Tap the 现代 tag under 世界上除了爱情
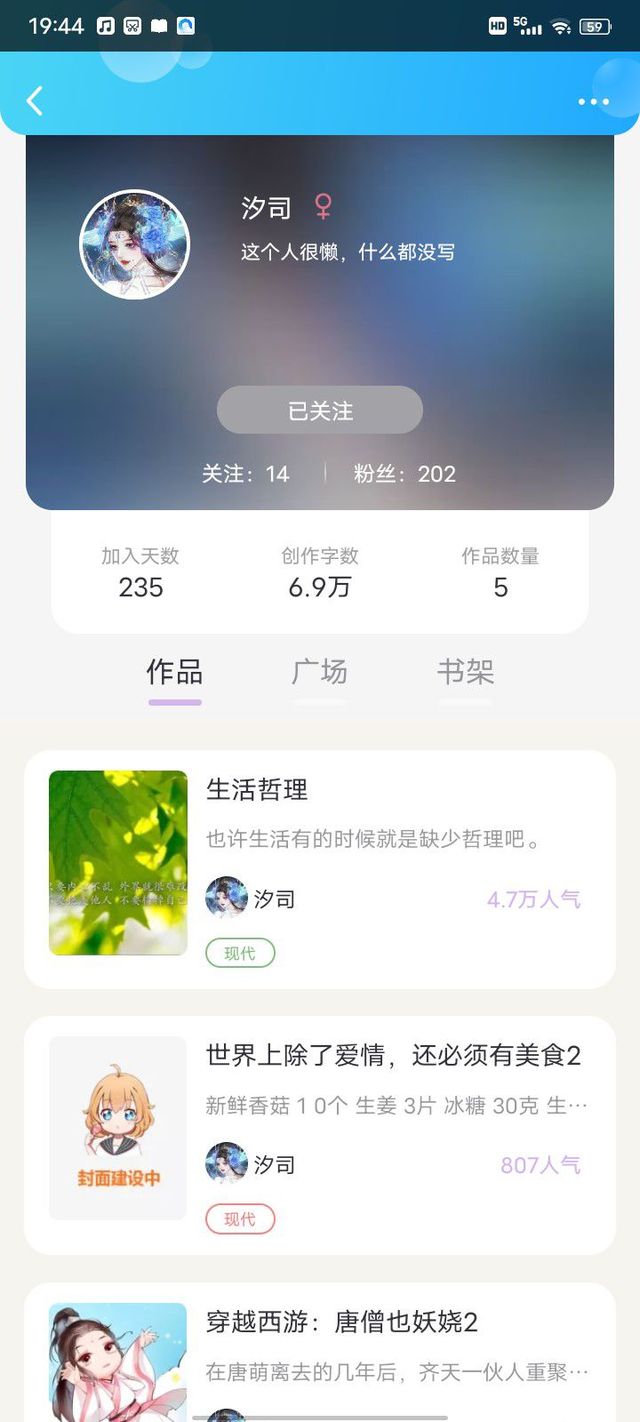The width and height of the screenshot is (640, 1422). pyautogui.click(x=240, y=1219)
